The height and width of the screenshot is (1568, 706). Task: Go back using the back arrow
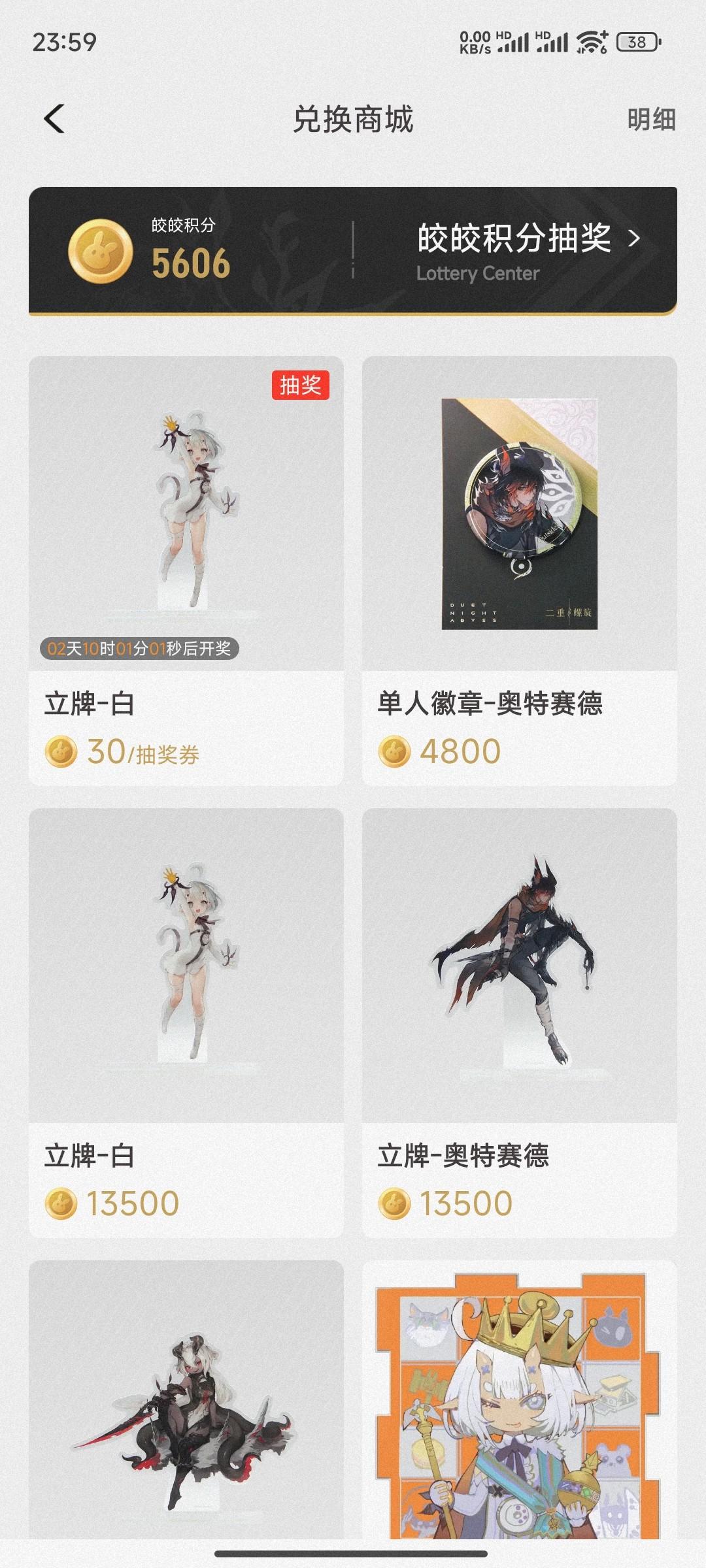54,119
